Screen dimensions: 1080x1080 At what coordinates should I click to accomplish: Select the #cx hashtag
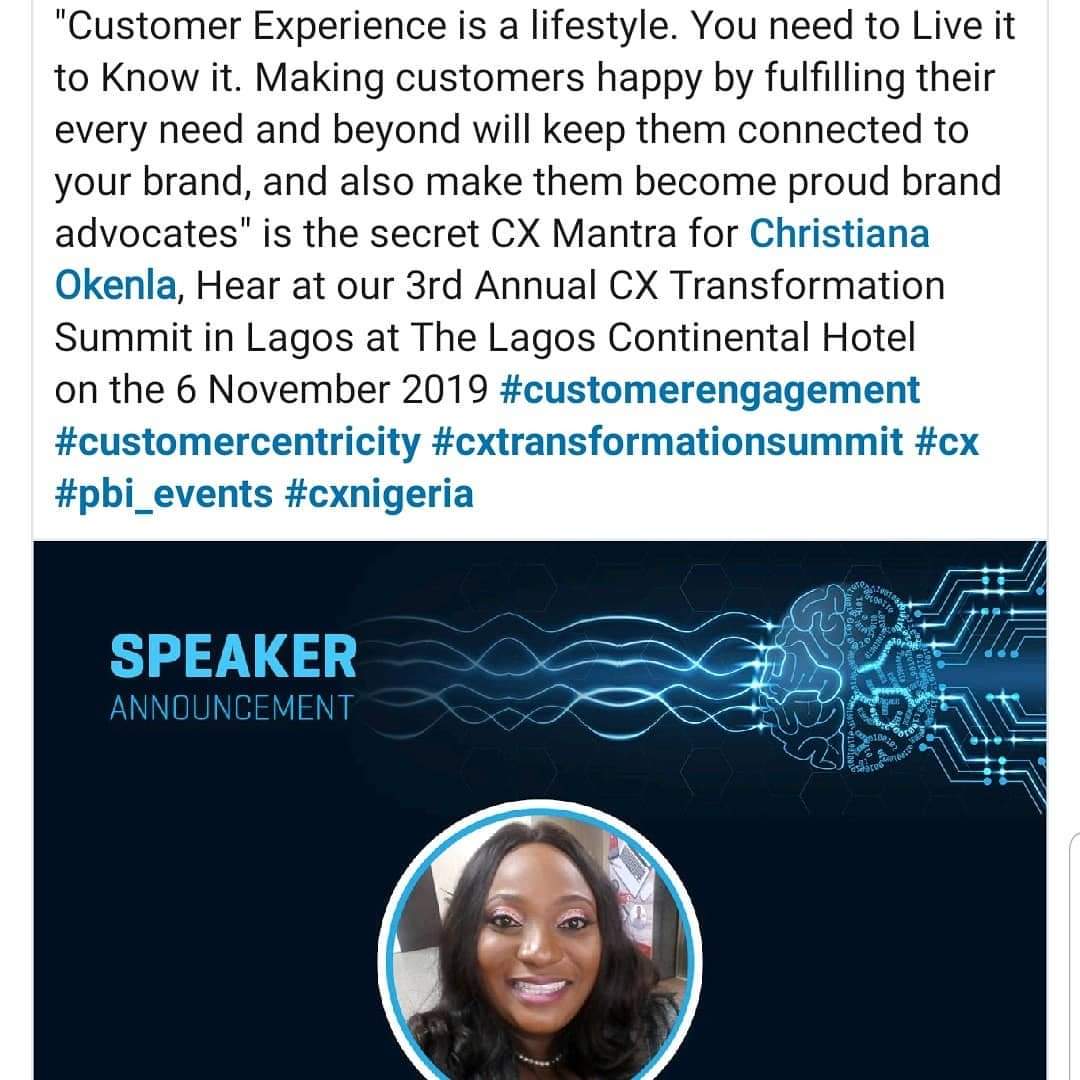click(946, 442)
